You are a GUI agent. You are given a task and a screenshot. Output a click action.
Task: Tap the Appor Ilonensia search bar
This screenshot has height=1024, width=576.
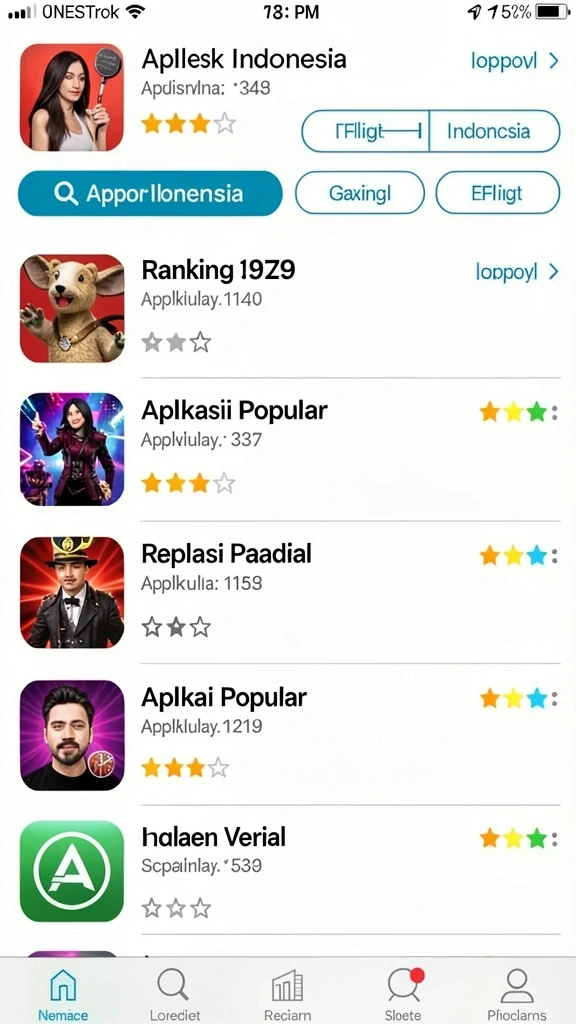click(x=150, y=193)
